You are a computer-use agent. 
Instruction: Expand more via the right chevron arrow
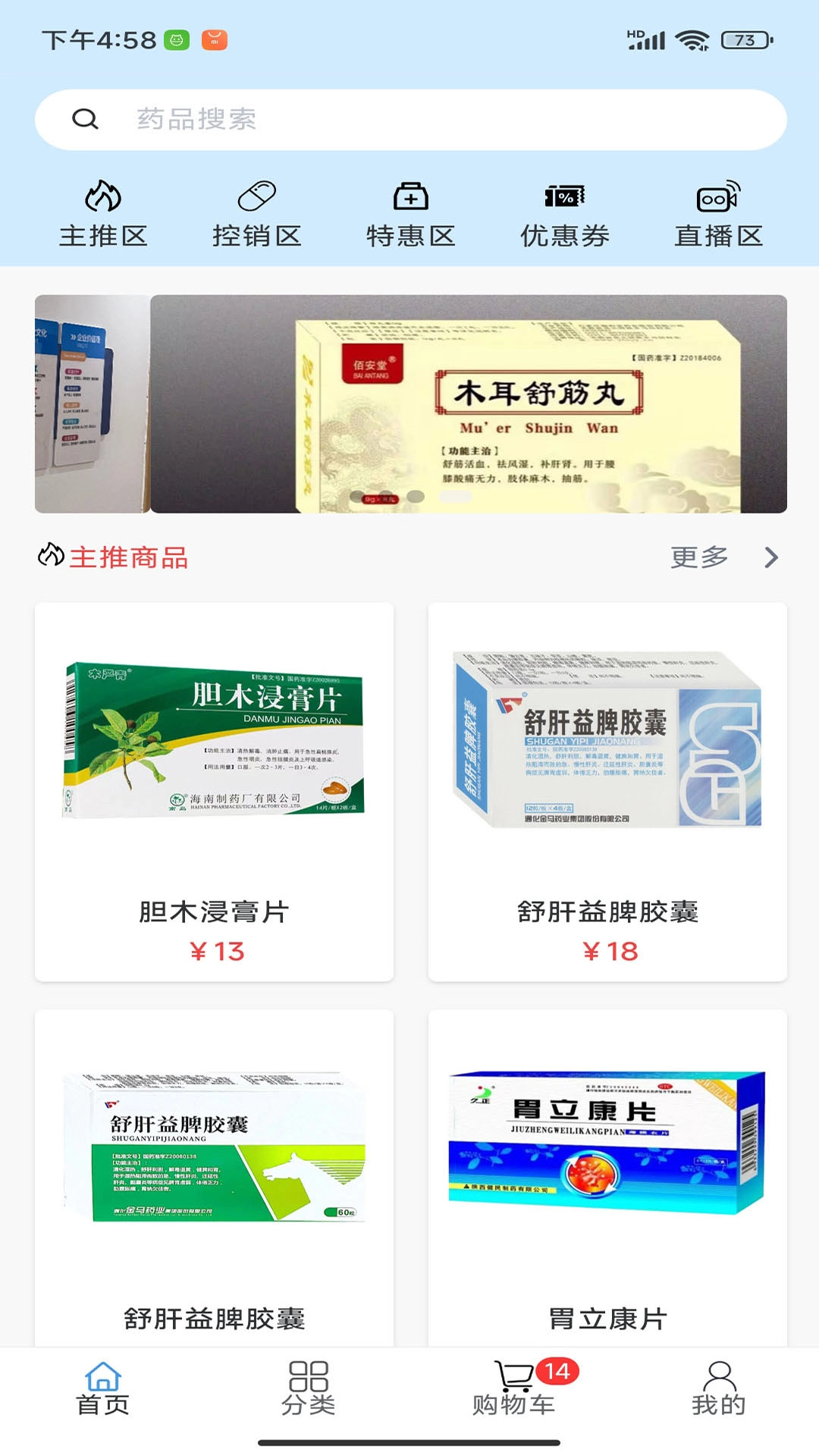pos(772,556)
